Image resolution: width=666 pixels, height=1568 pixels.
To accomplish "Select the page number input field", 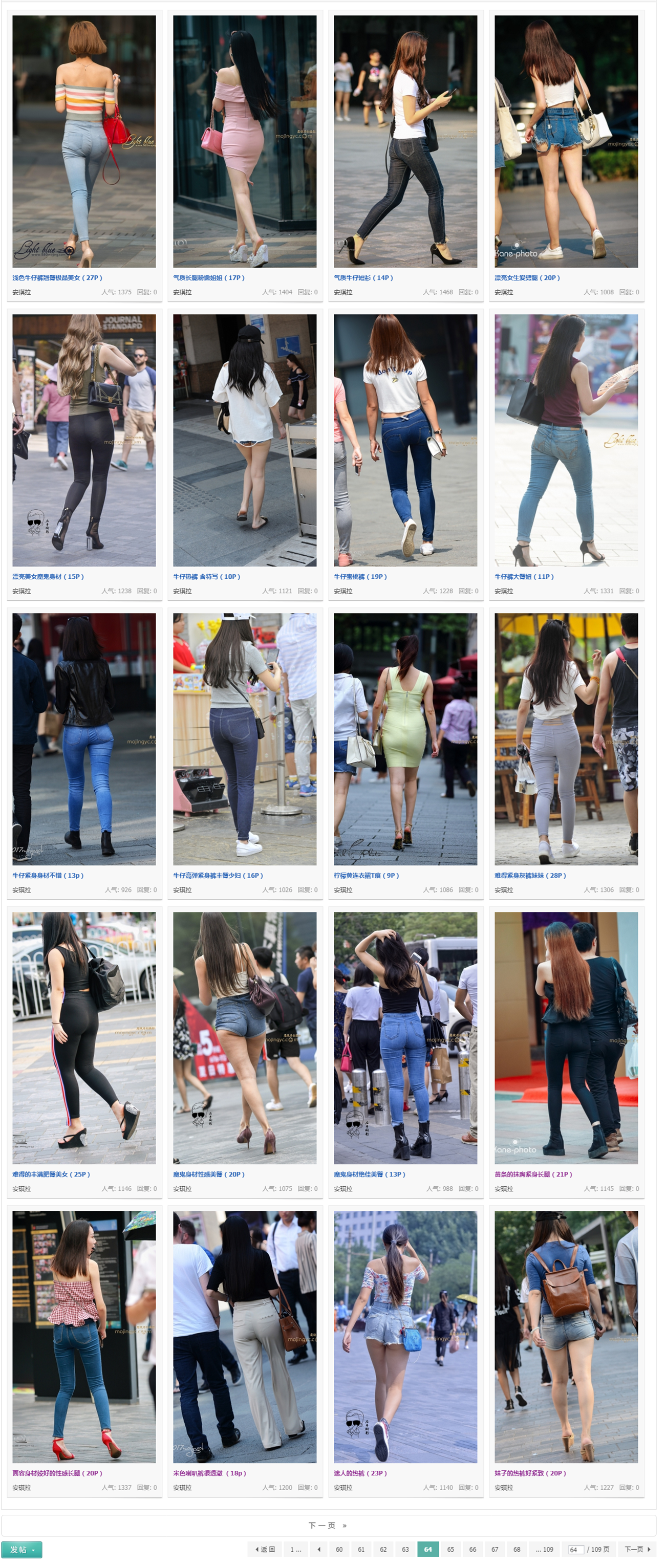I will pyautogui.click(x=575, y=1550).
